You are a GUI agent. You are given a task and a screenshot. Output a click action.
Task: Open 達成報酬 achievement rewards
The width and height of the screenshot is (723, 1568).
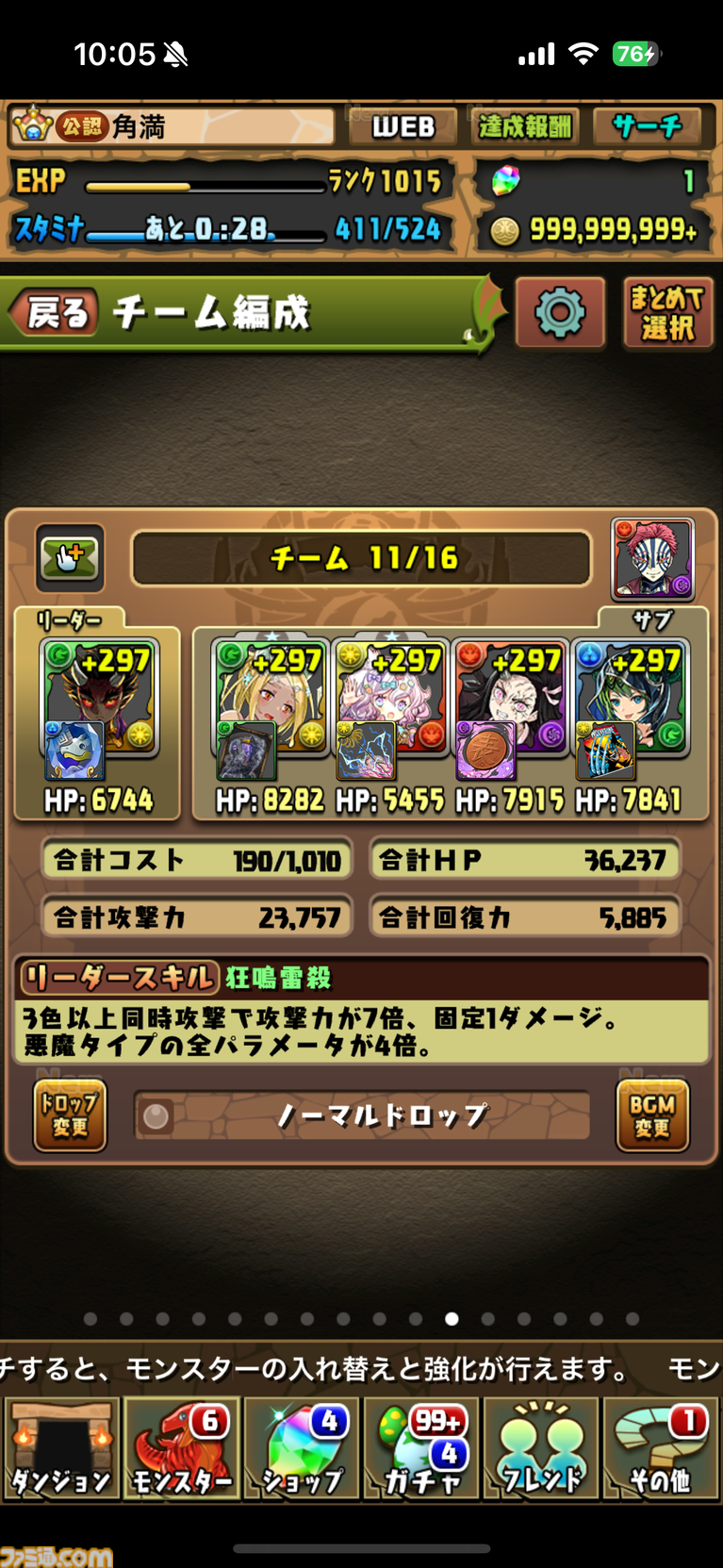(x=524, y=126)
